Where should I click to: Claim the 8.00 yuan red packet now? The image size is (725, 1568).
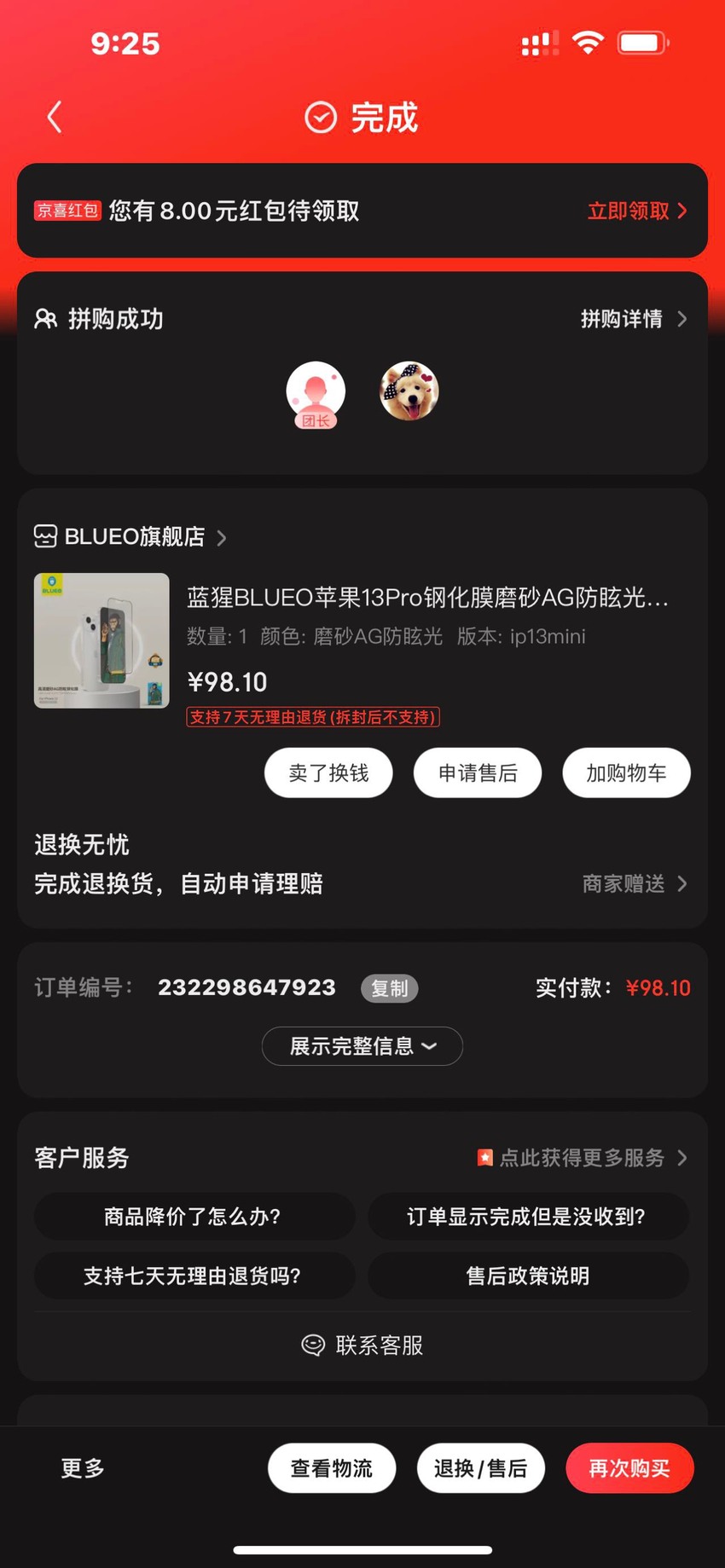(x=637, y=211)
